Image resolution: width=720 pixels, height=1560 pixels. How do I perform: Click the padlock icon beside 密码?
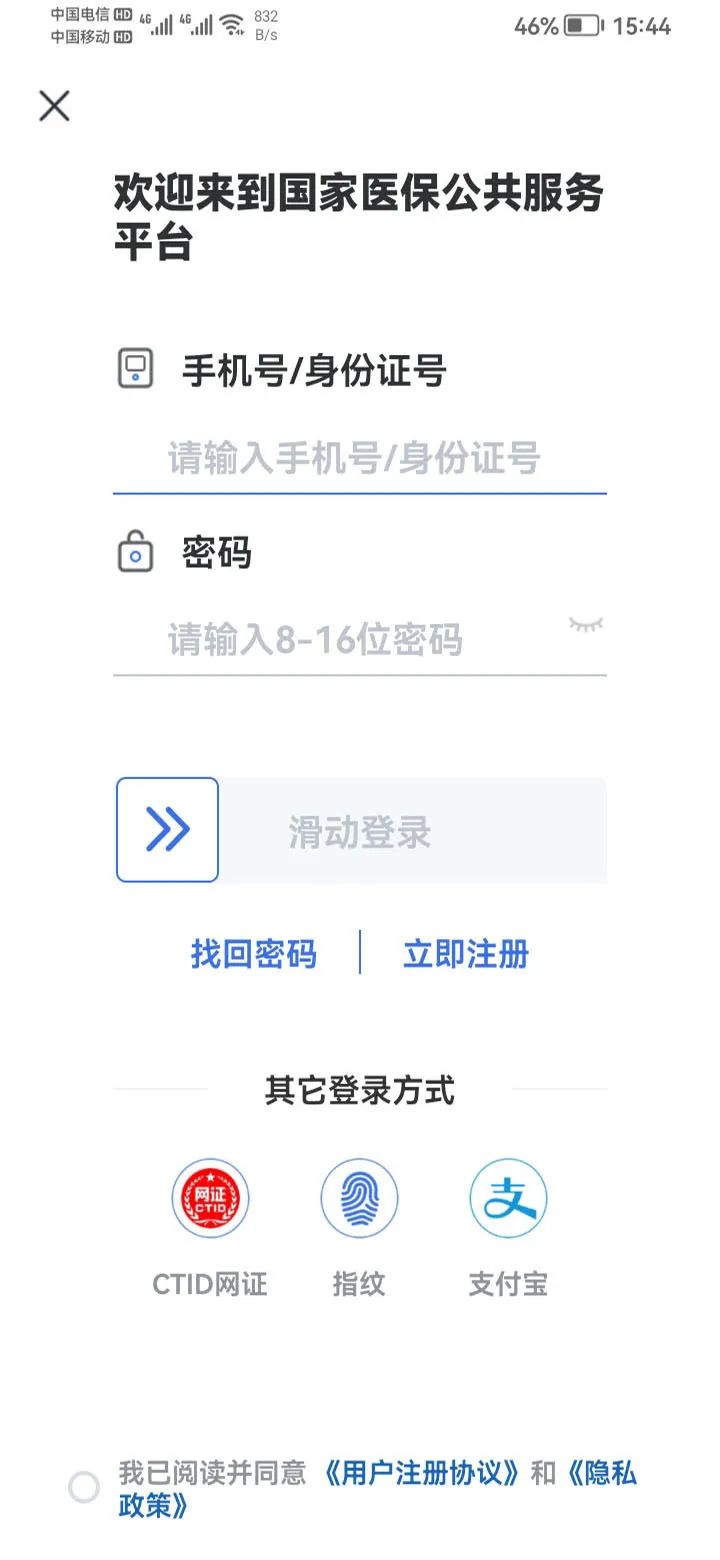[135, 552]
